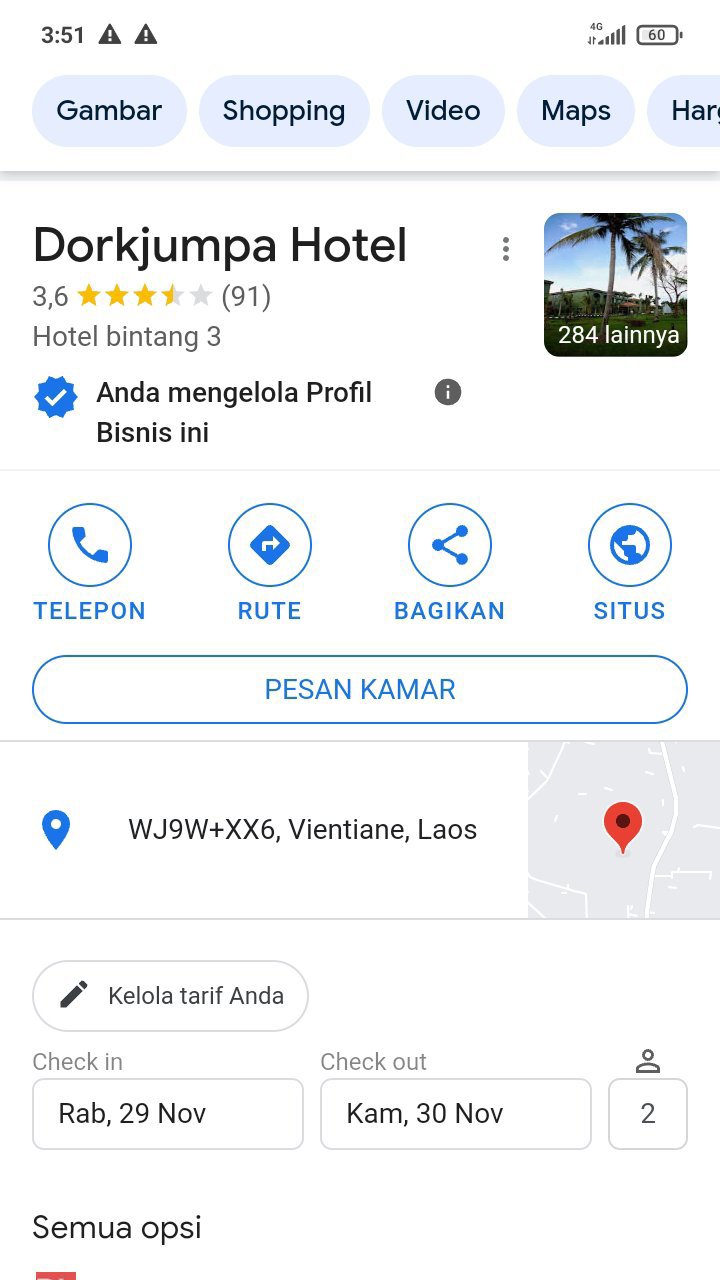View the hotel photo gallery thumbnail
720x1280 pixels.
(x=615, y=285)
